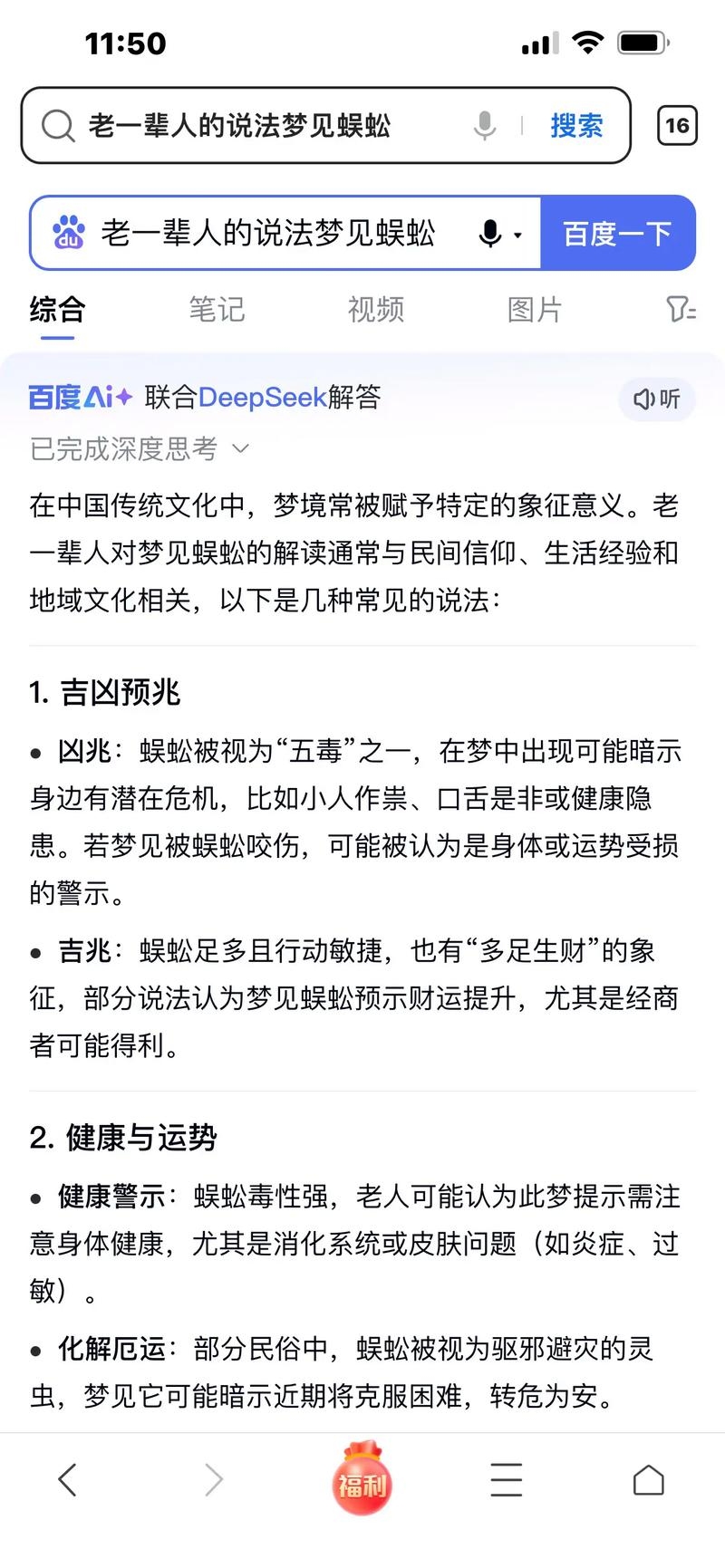
Task: Toggle audio playback with the 听 speaker button
Action: coord(656,399)
